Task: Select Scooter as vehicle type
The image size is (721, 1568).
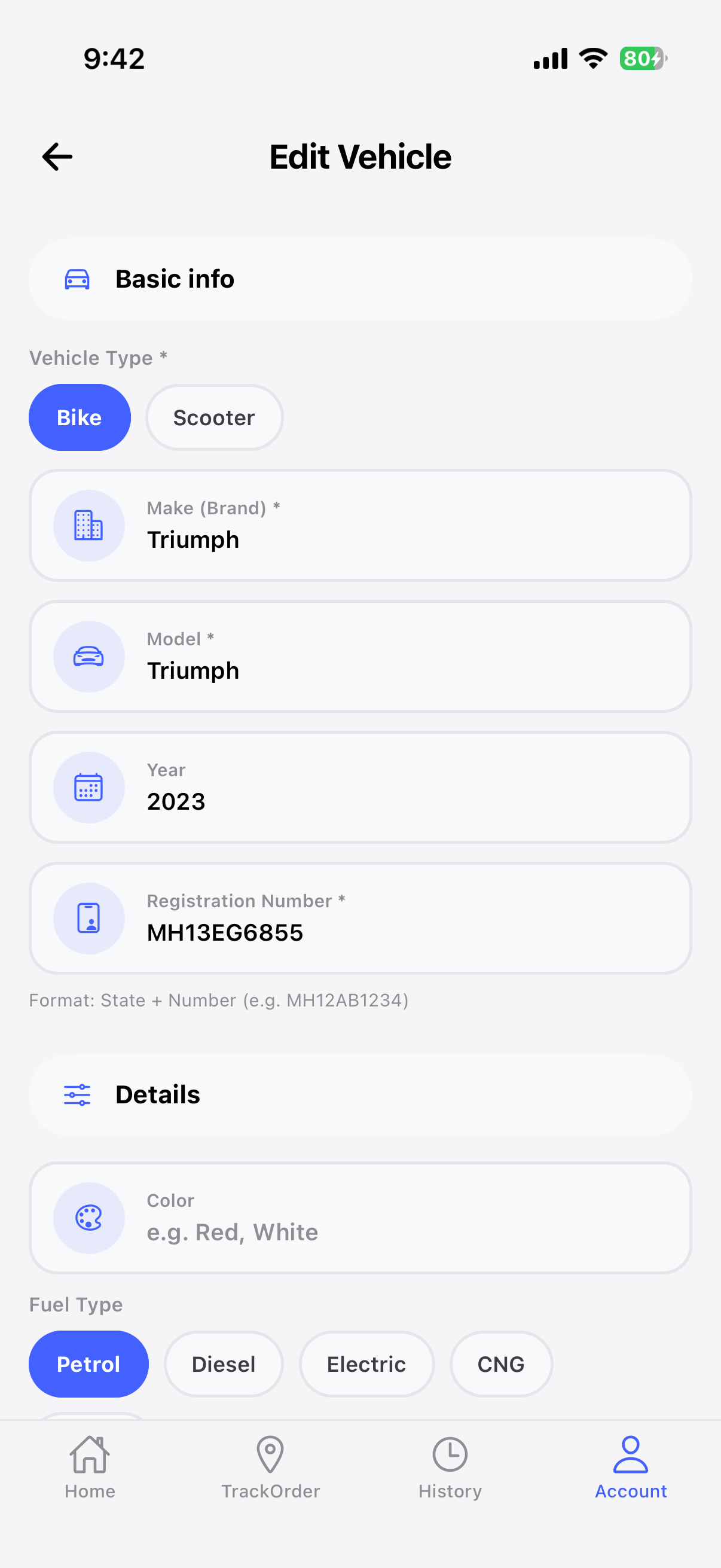Action: click(214, 417)
